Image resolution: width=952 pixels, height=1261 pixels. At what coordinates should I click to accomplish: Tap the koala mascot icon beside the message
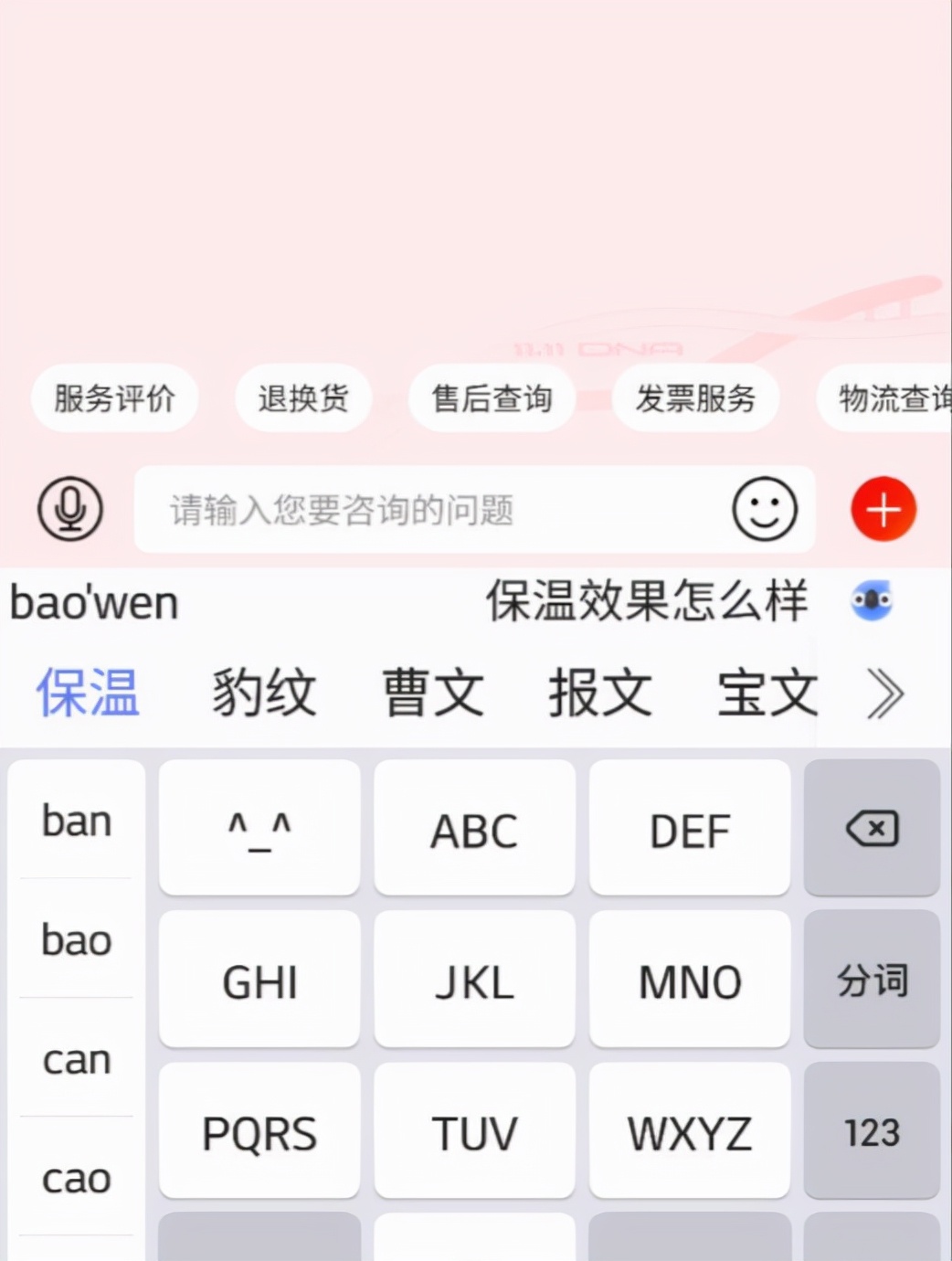[872, 602]
